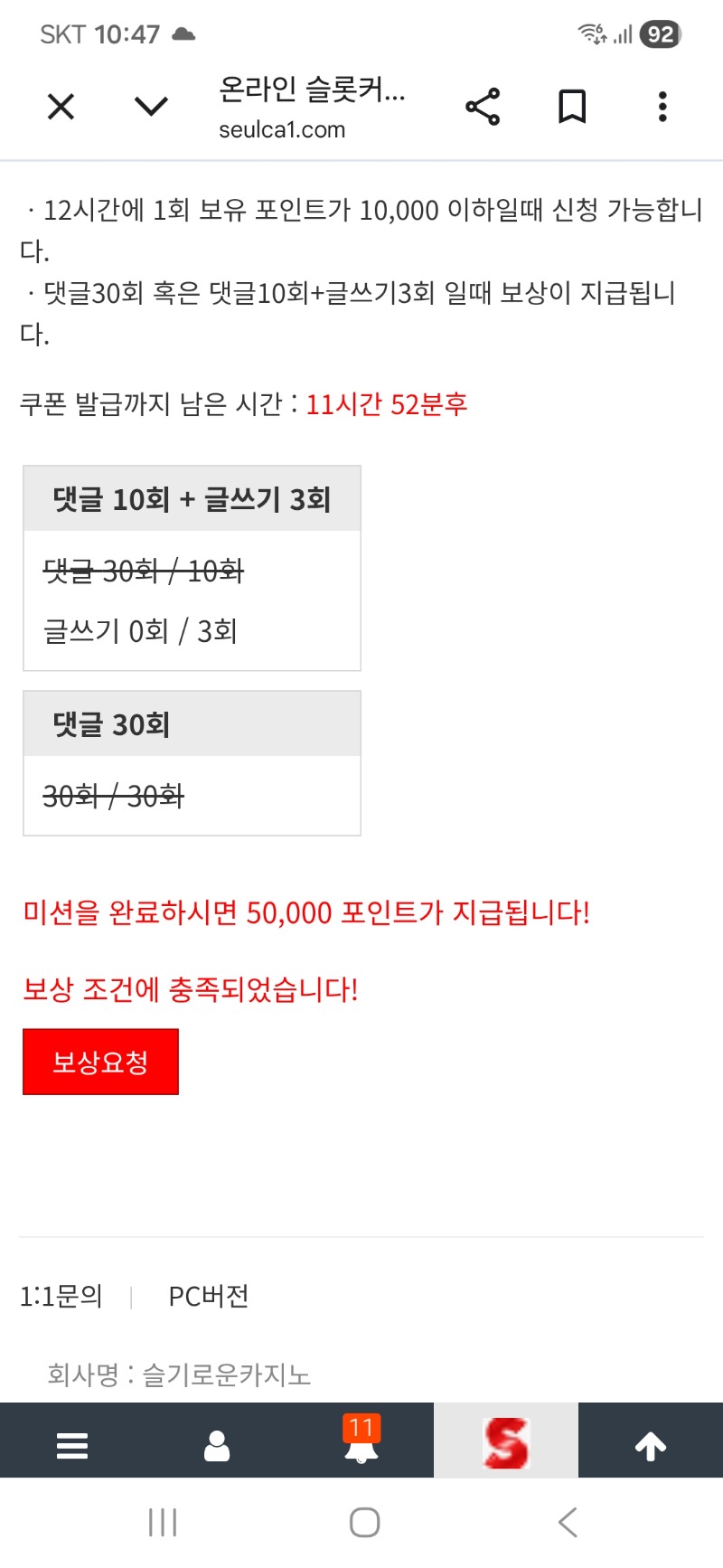This screenshot has height=1568, width=723.
Task: Open recent apps from the navigation bar
Action: pos(163,1523)
